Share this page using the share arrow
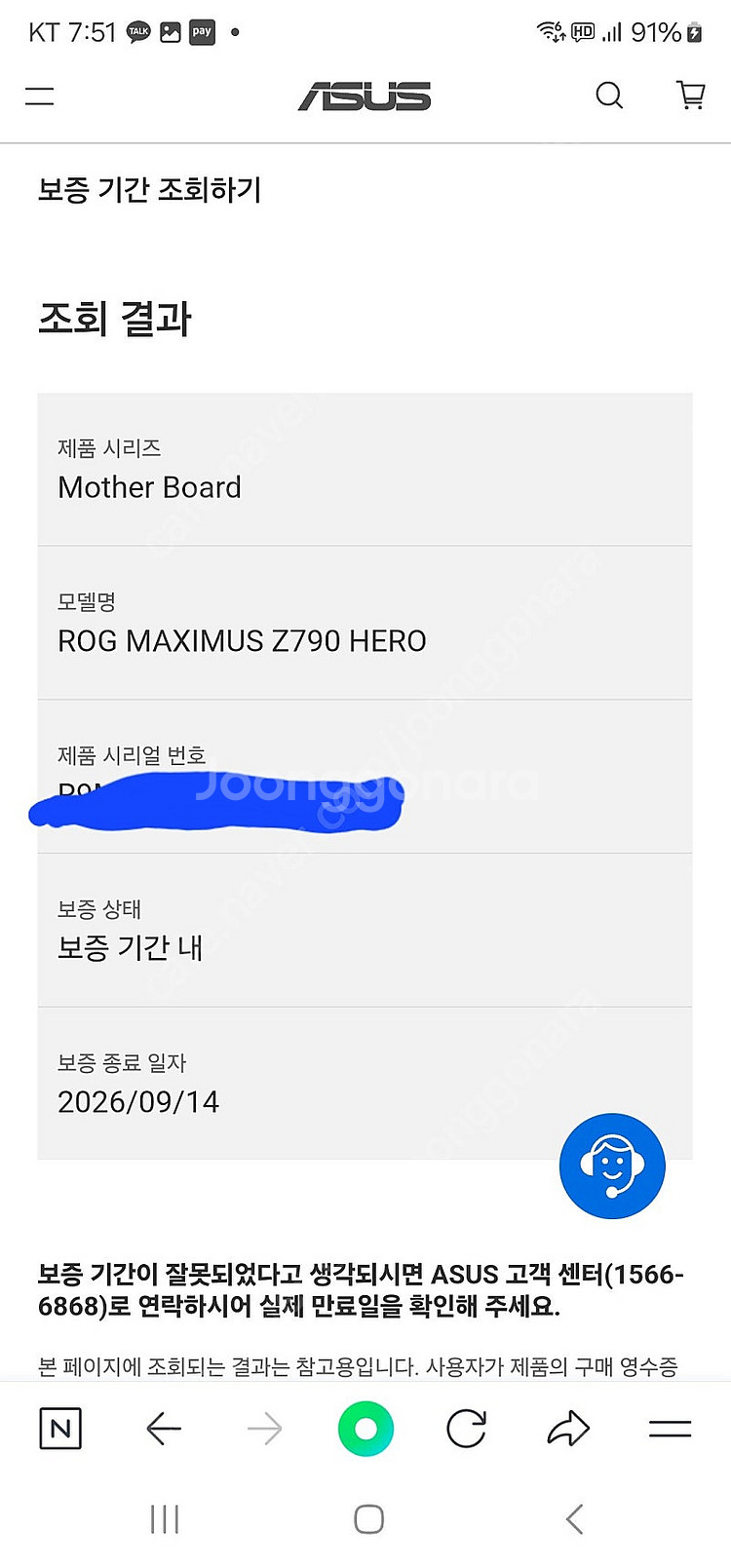 [567, 1429]
